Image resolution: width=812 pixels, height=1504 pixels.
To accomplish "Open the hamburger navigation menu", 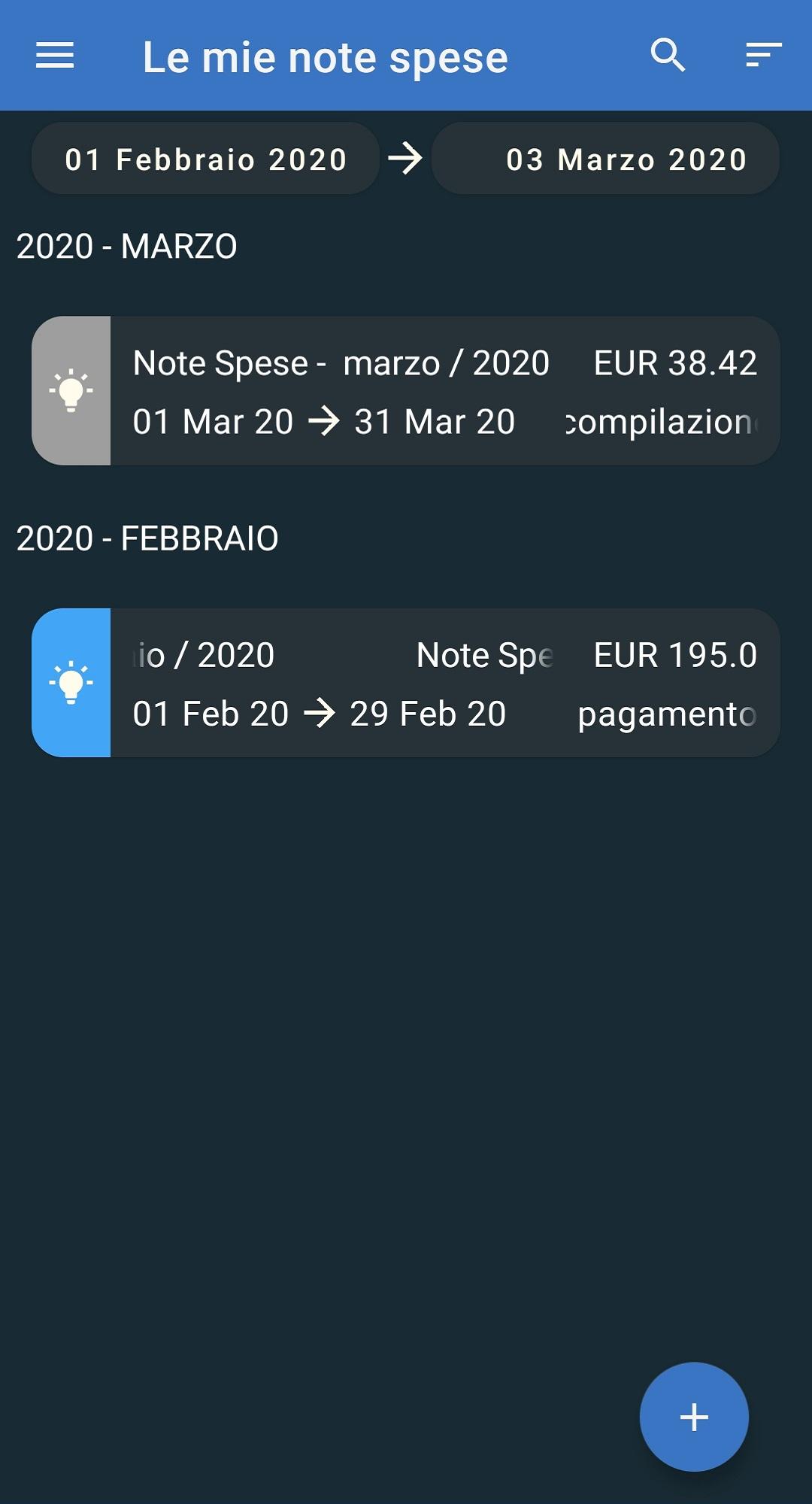I will (x=55, y=56).
